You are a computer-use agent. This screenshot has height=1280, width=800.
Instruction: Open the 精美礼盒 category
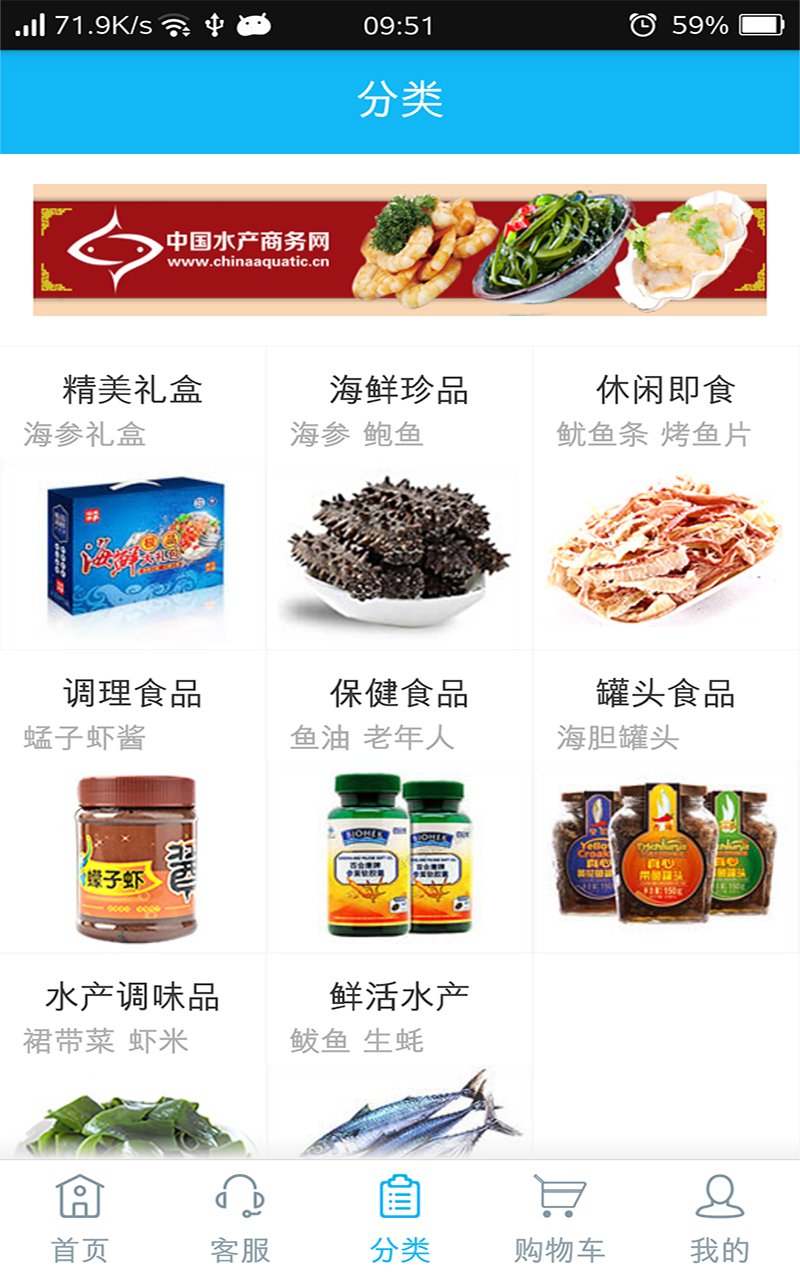[x=133, y=498]
